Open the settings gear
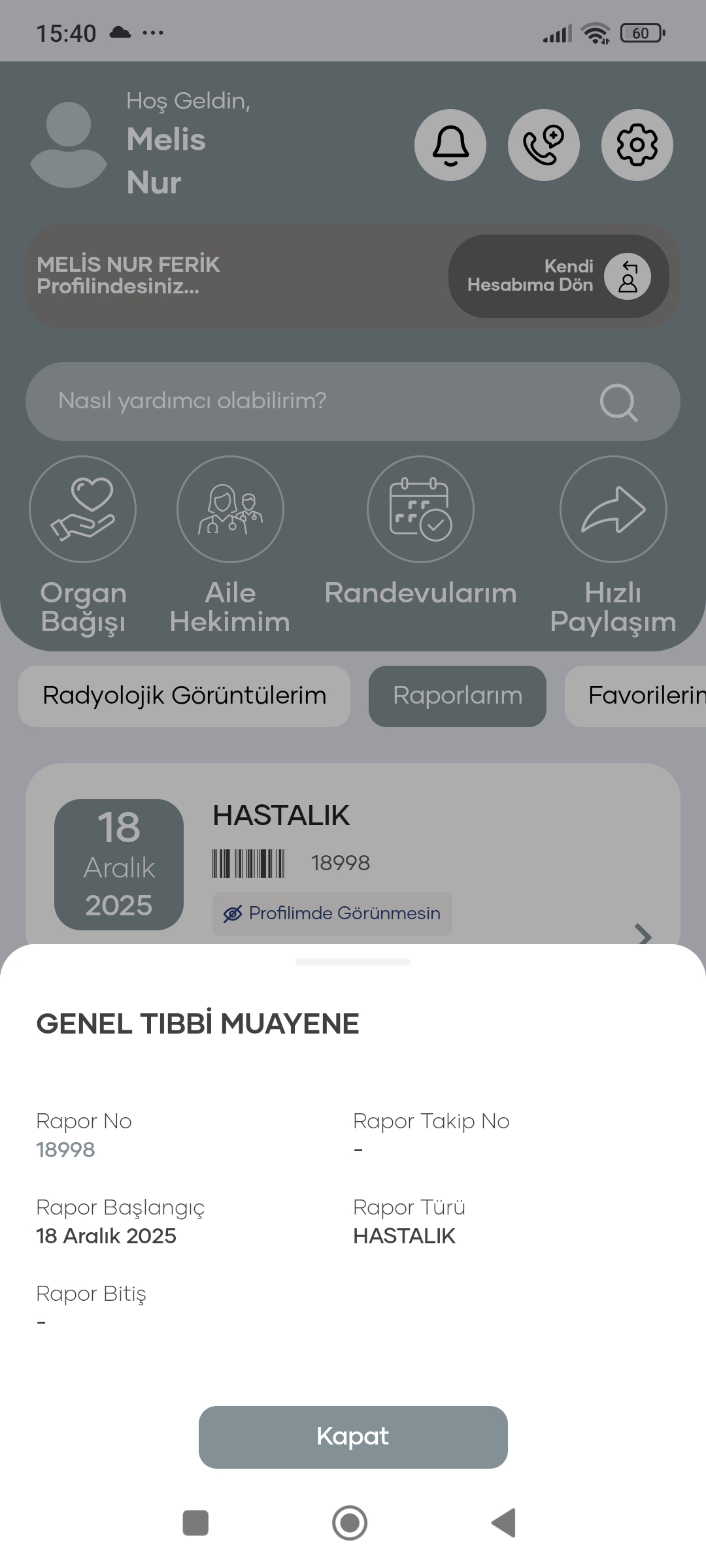706x1568 pixels. pyautogui.click(x=637, y=145)
